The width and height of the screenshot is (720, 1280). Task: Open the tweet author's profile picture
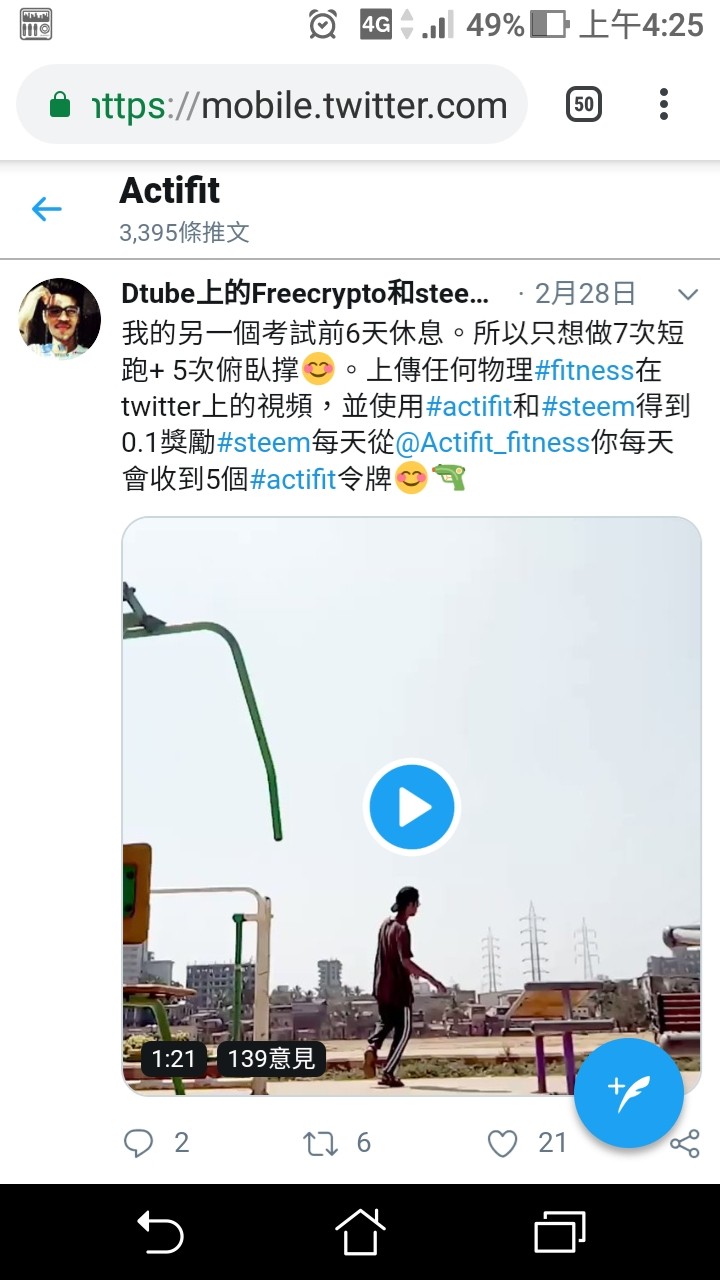point(59,318)
